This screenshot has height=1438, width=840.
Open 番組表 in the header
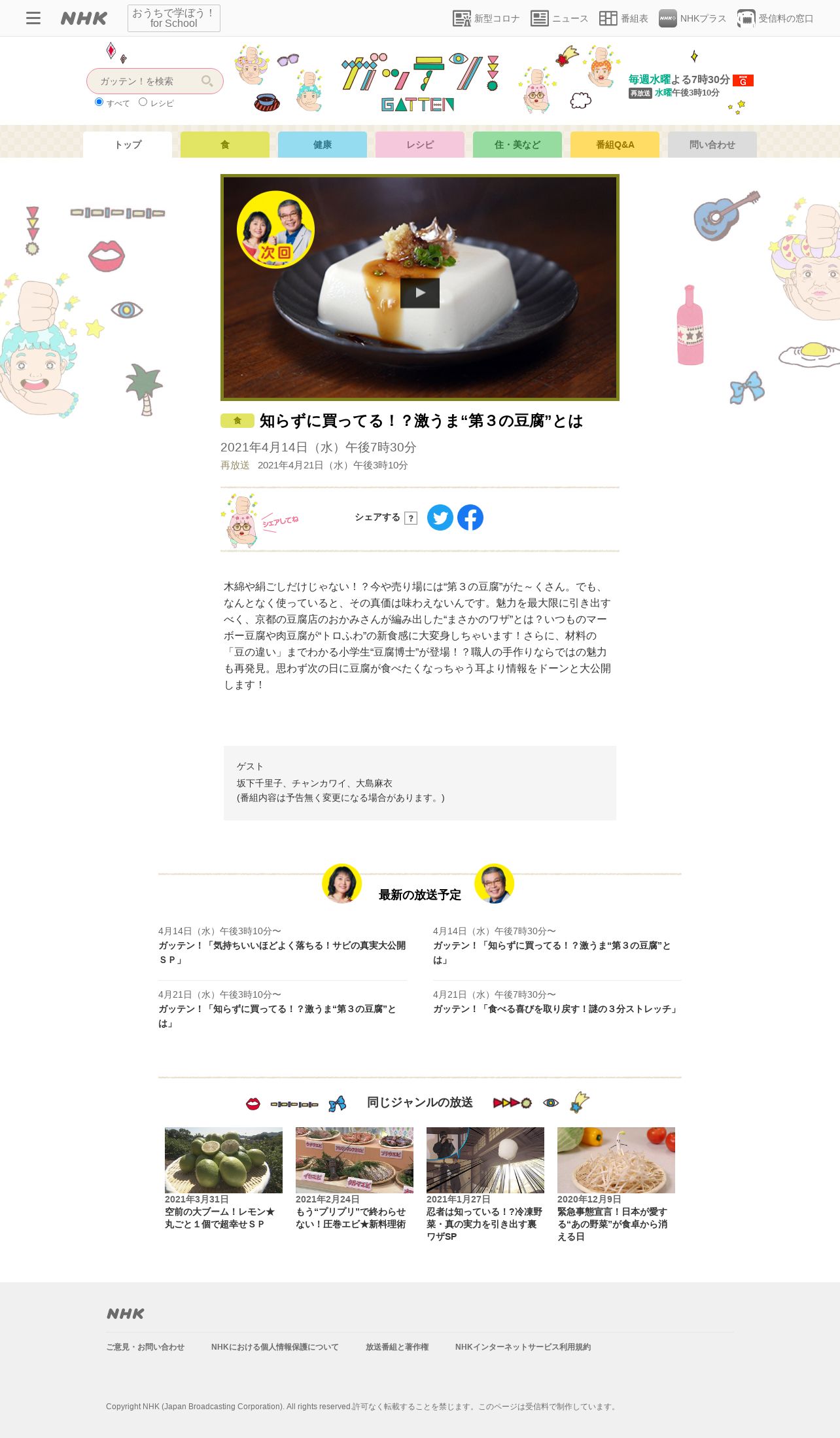point(623,18)
